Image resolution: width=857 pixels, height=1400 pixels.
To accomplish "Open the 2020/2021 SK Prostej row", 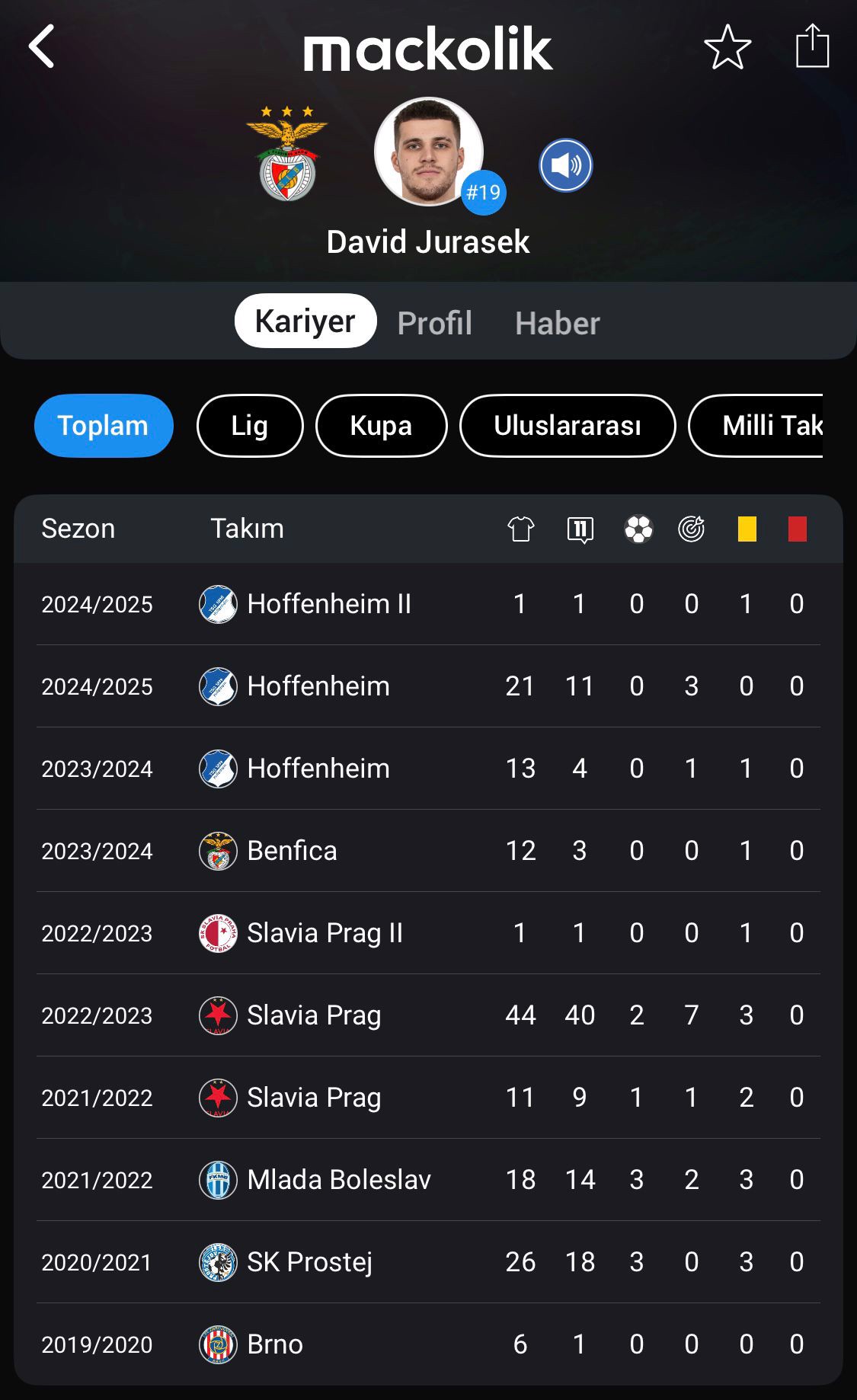I will 428,1262.
